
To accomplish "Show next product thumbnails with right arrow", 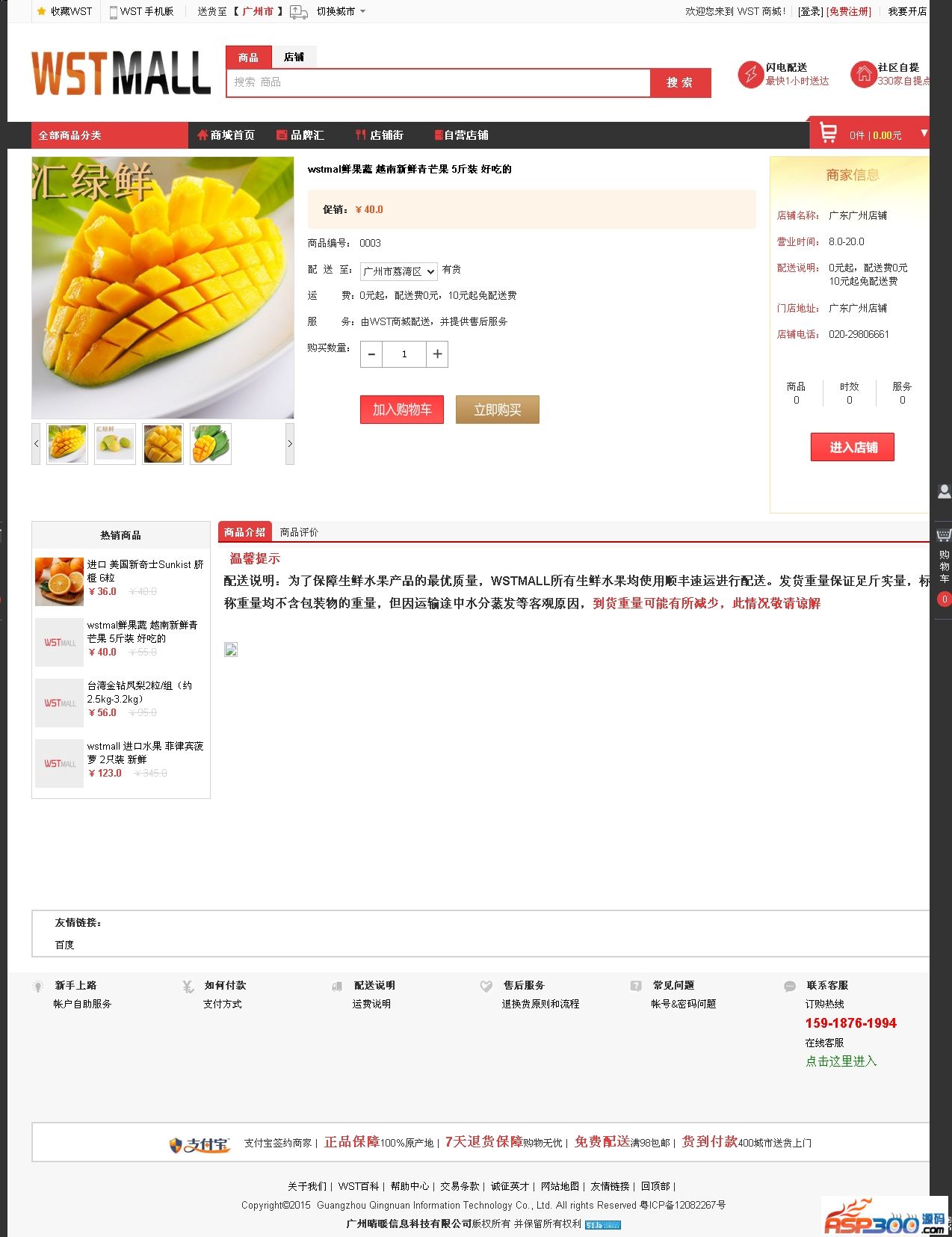I will tap(290, 444).
